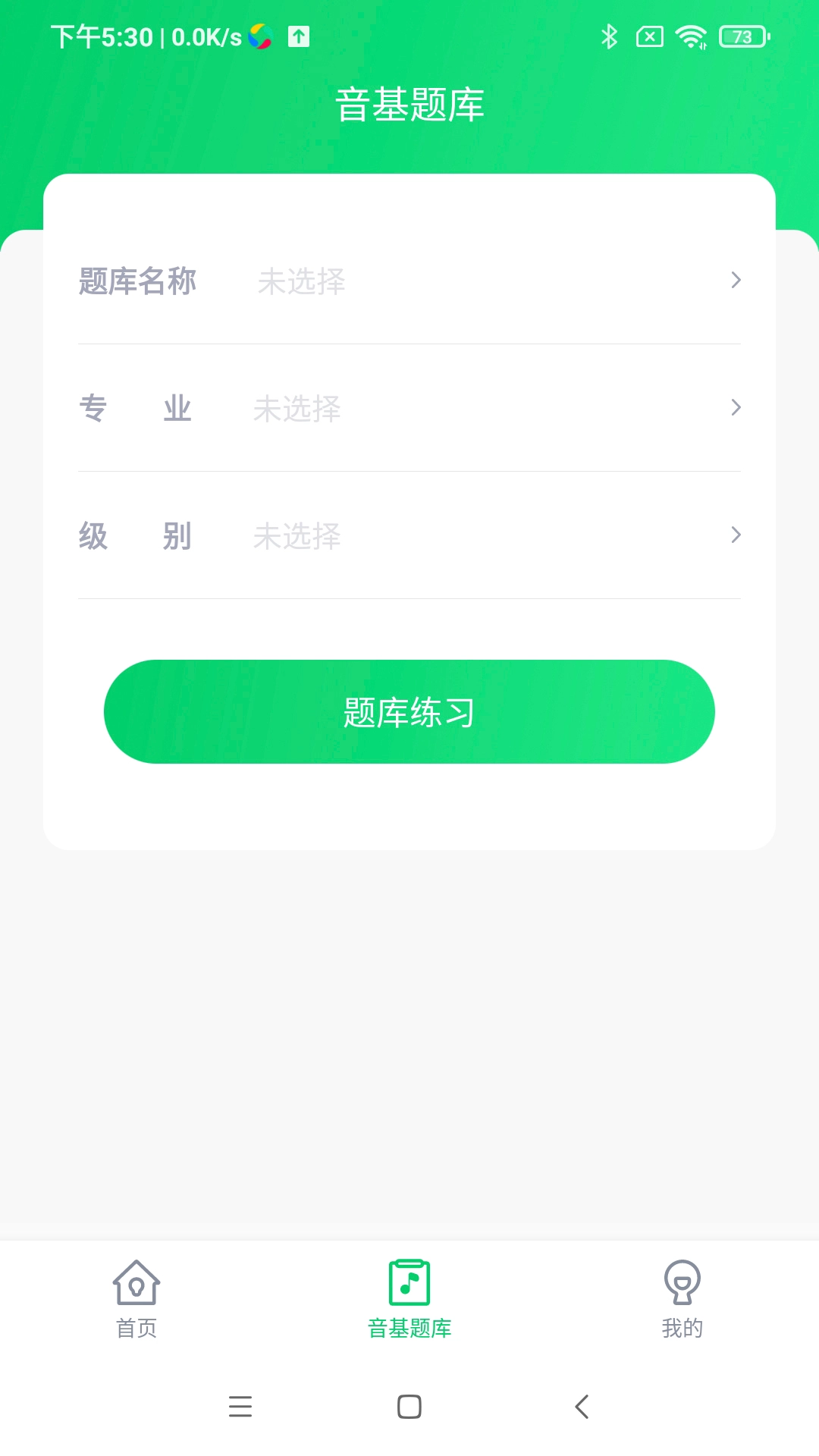819x1456 pixels.
Task: Tap the Android home navigation button
Action: coord(409,1408)
